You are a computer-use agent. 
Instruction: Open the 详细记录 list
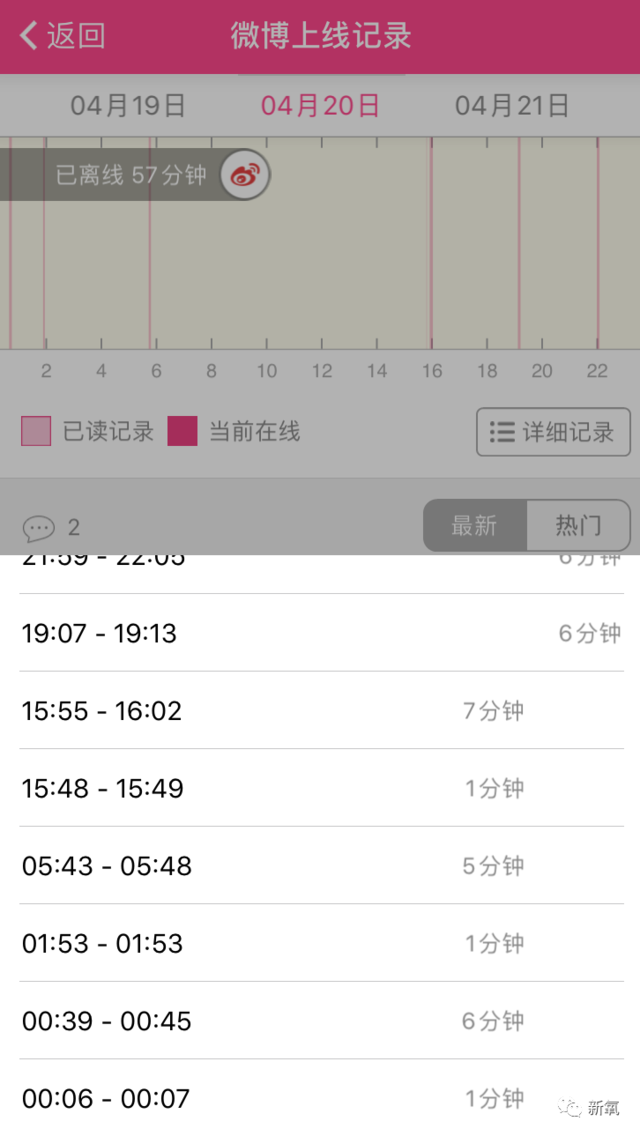point(553,432)
